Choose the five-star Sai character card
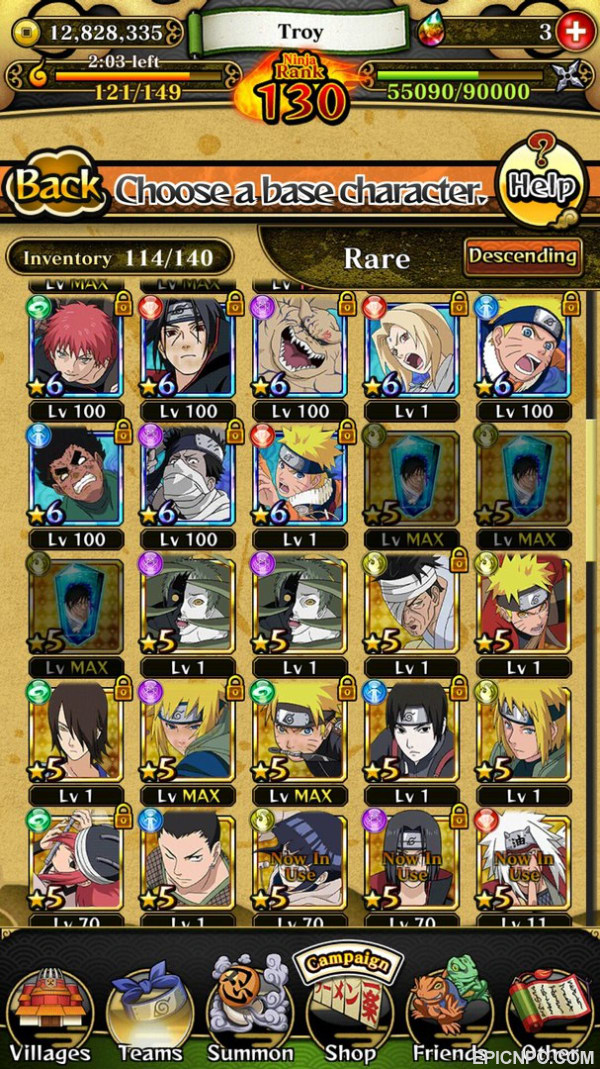The image size is (600, 1069). (x=412, y=732)
